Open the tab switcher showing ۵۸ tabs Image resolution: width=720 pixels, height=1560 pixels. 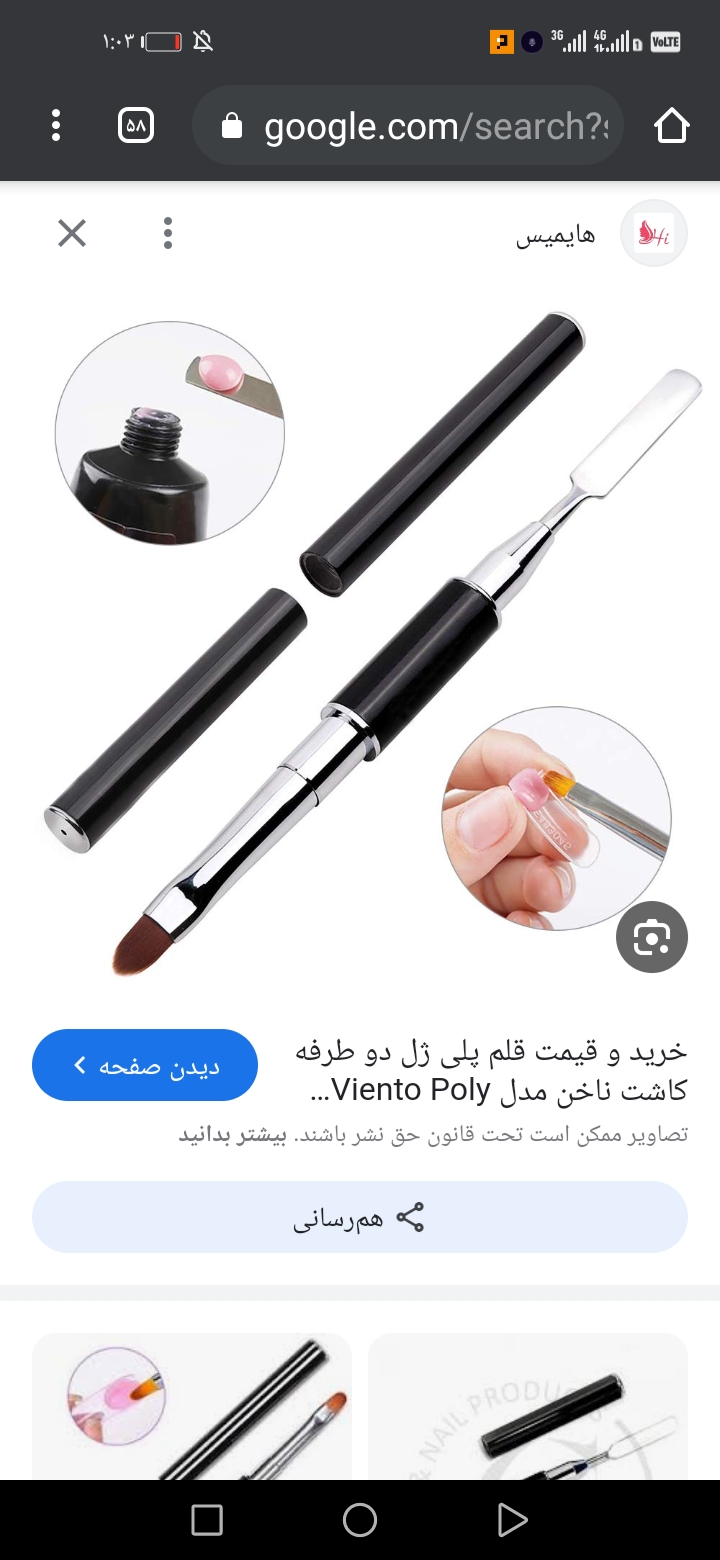(x=136, y=126)
